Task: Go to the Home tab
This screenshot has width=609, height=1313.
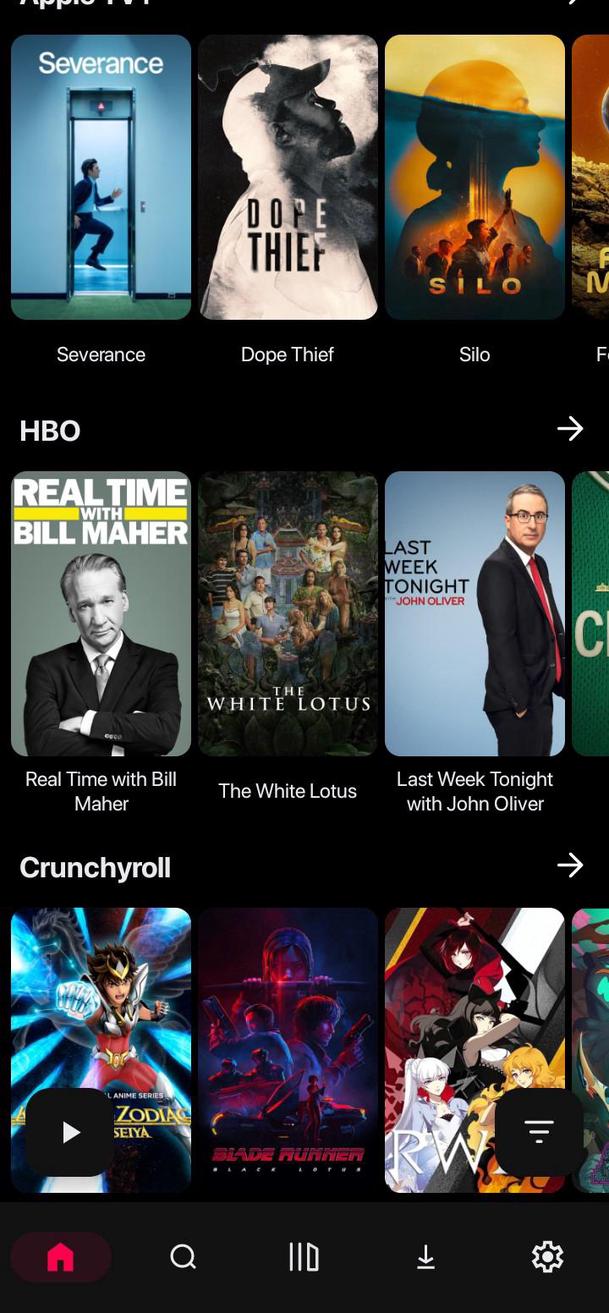Action: [x=61, y=1257]
